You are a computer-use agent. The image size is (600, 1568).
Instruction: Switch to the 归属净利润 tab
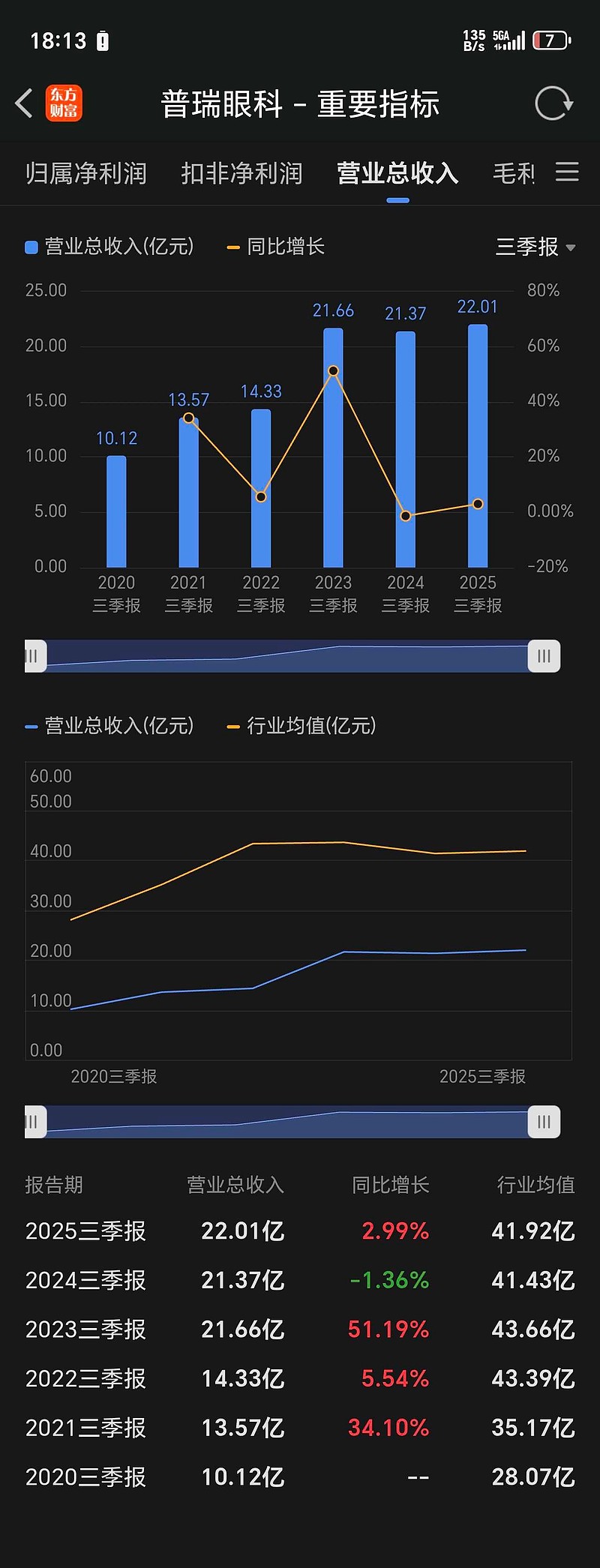(x=86, y=172)
